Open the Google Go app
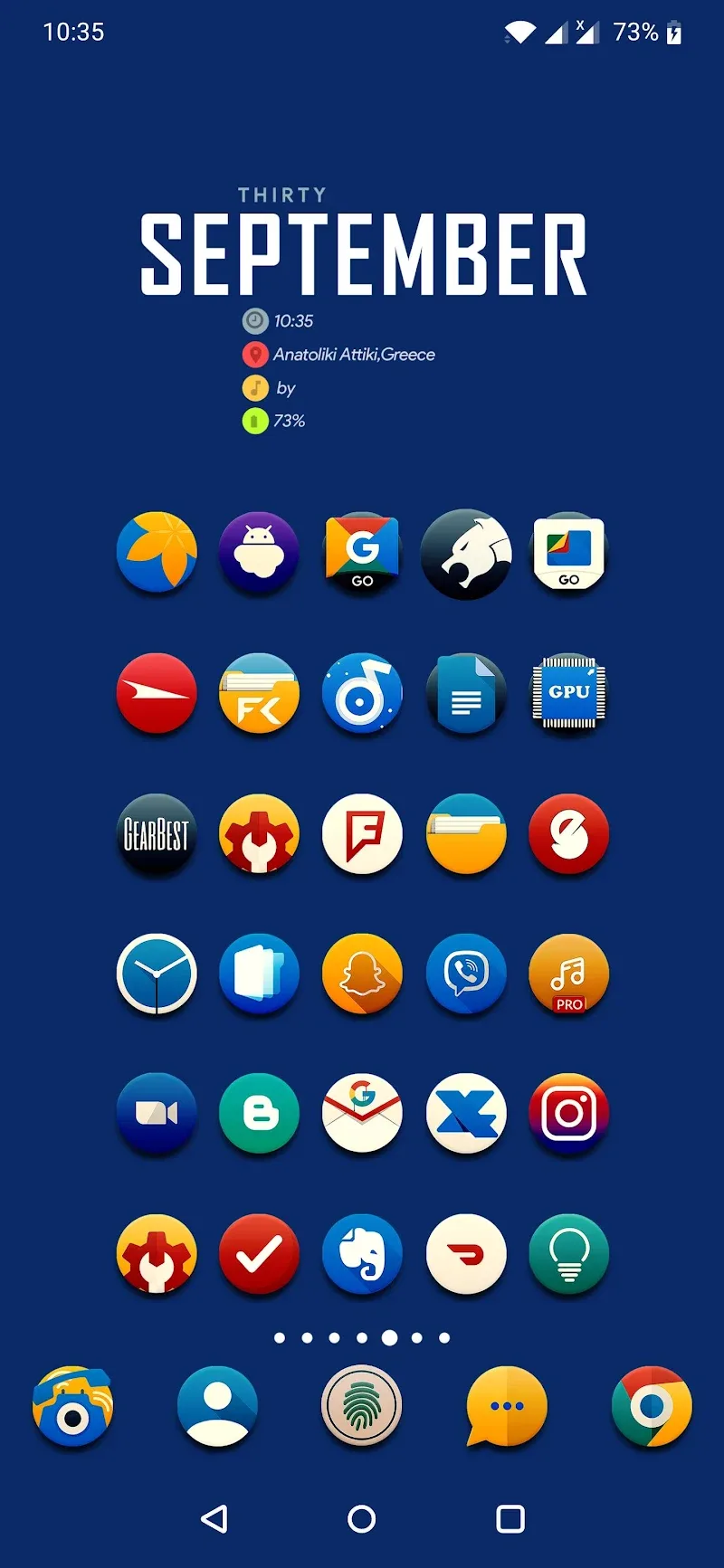 point(362,552)
